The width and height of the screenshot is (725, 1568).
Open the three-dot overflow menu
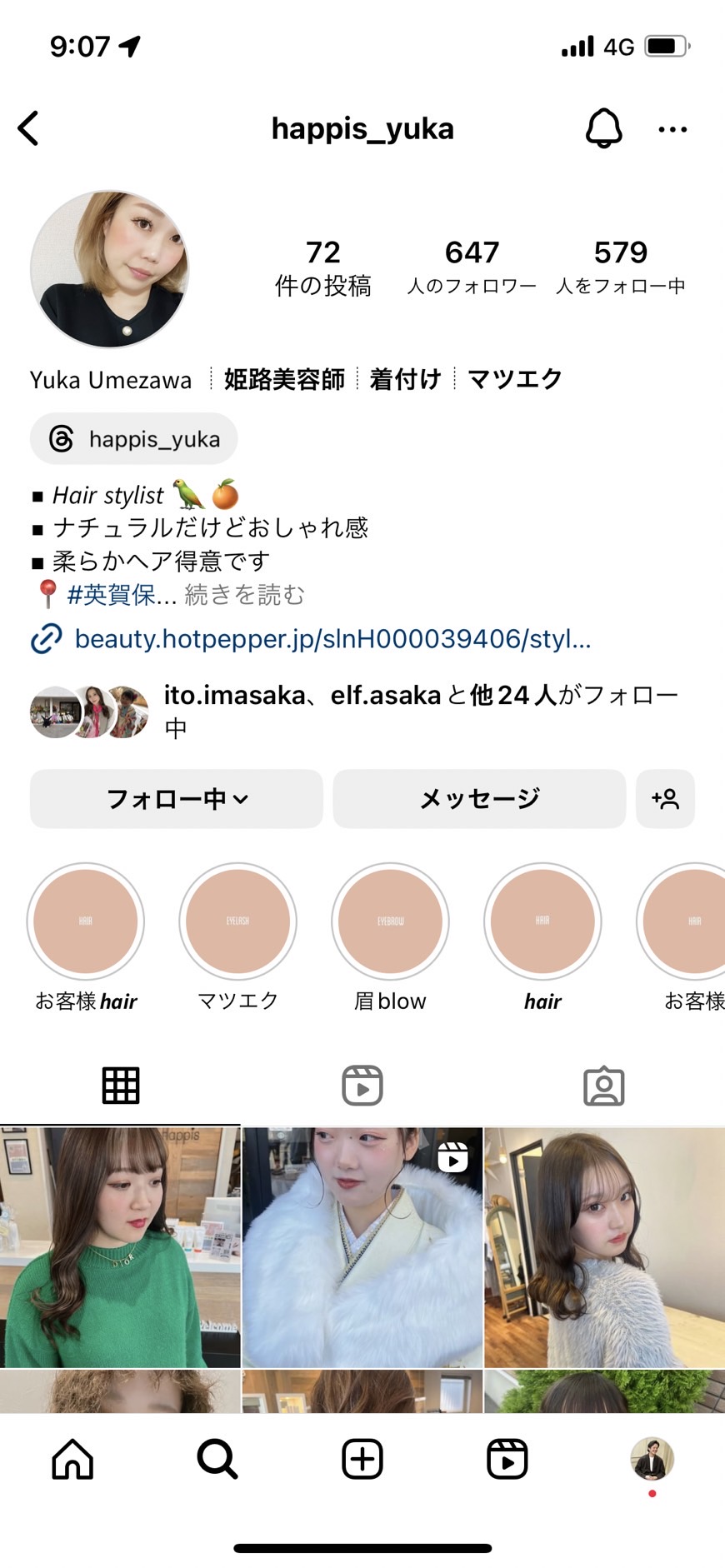[x=672, y=129]
